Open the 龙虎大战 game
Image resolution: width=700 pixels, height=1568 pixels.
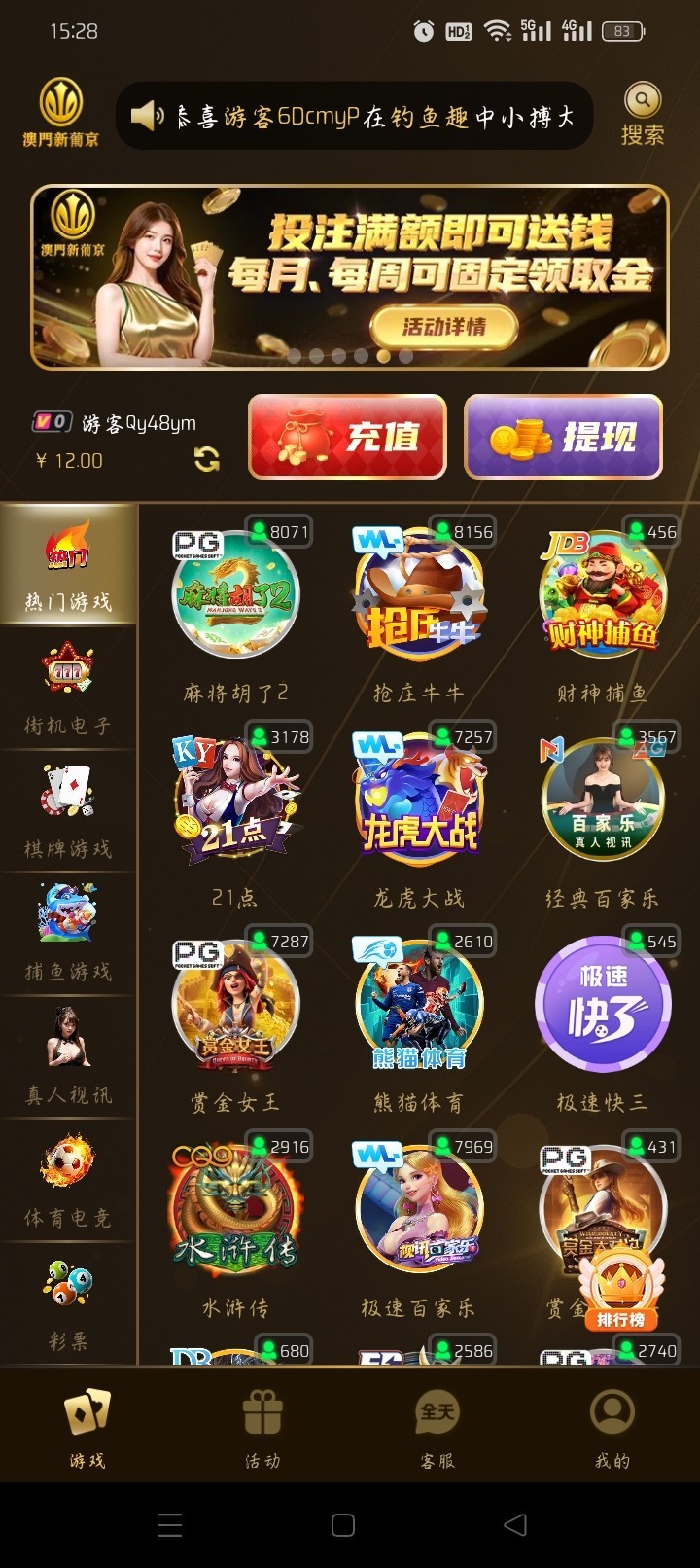419,801
